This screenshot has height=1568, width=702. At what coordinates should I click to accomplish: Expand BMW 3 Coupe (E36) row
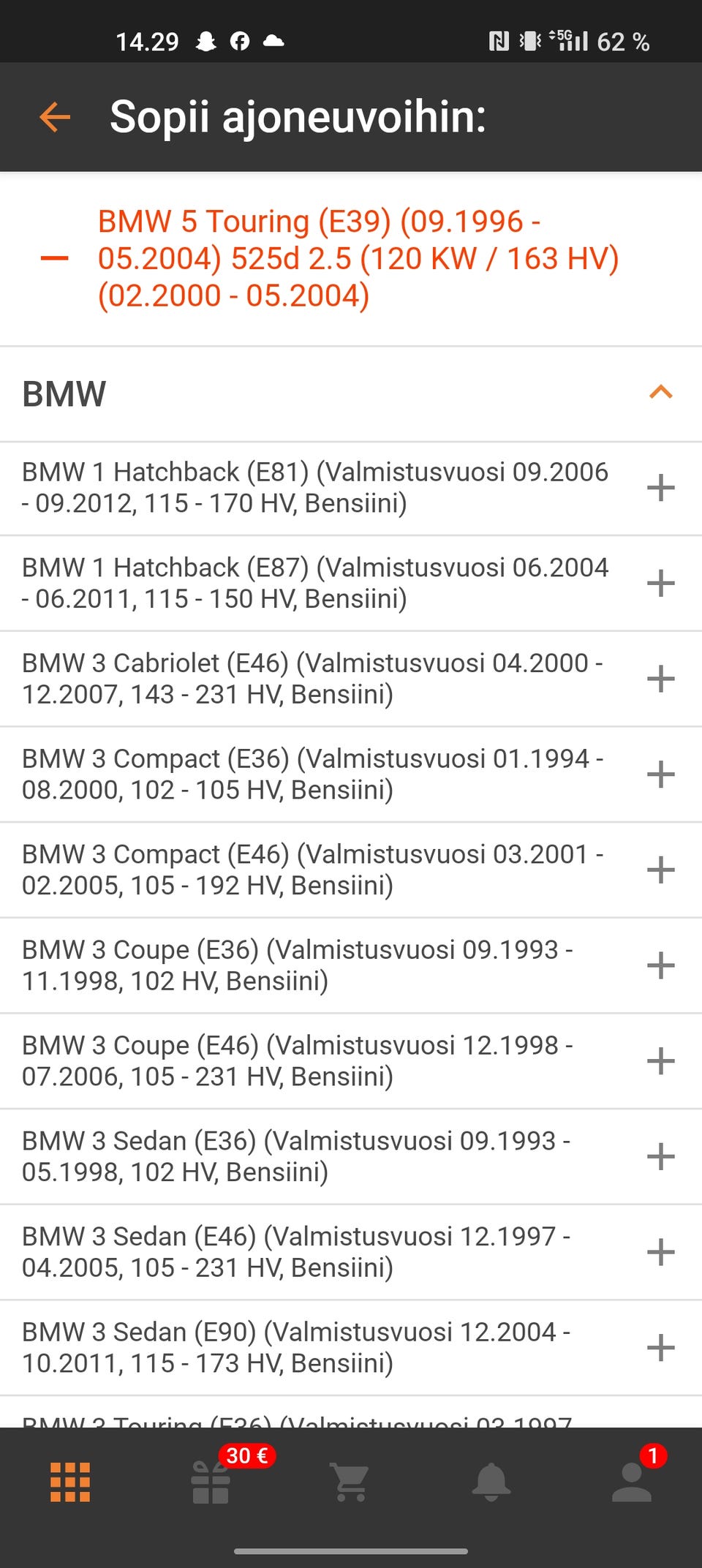[x=660, y=965]
